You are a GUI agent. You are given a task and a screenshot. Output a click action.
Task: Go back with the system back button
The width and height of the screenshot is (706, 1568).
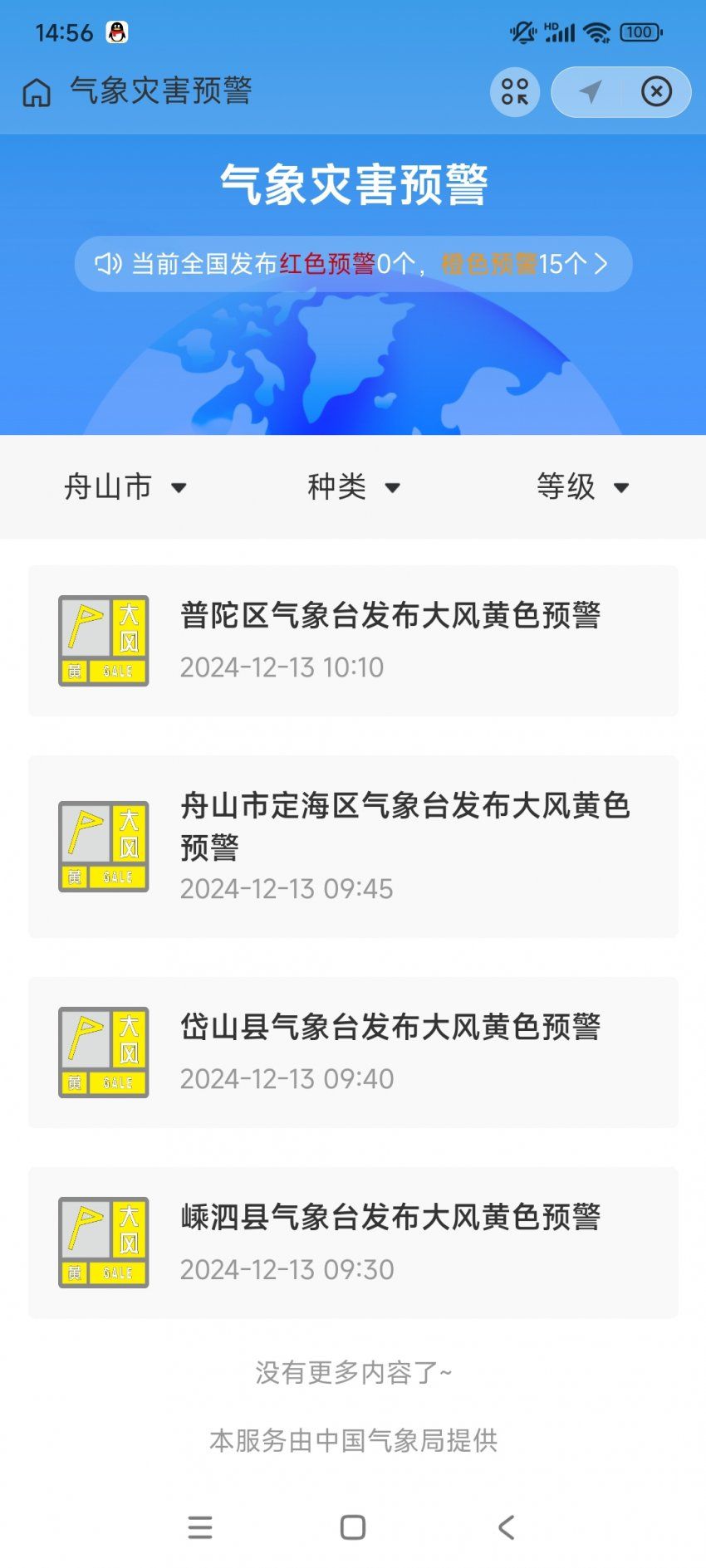506,1527
